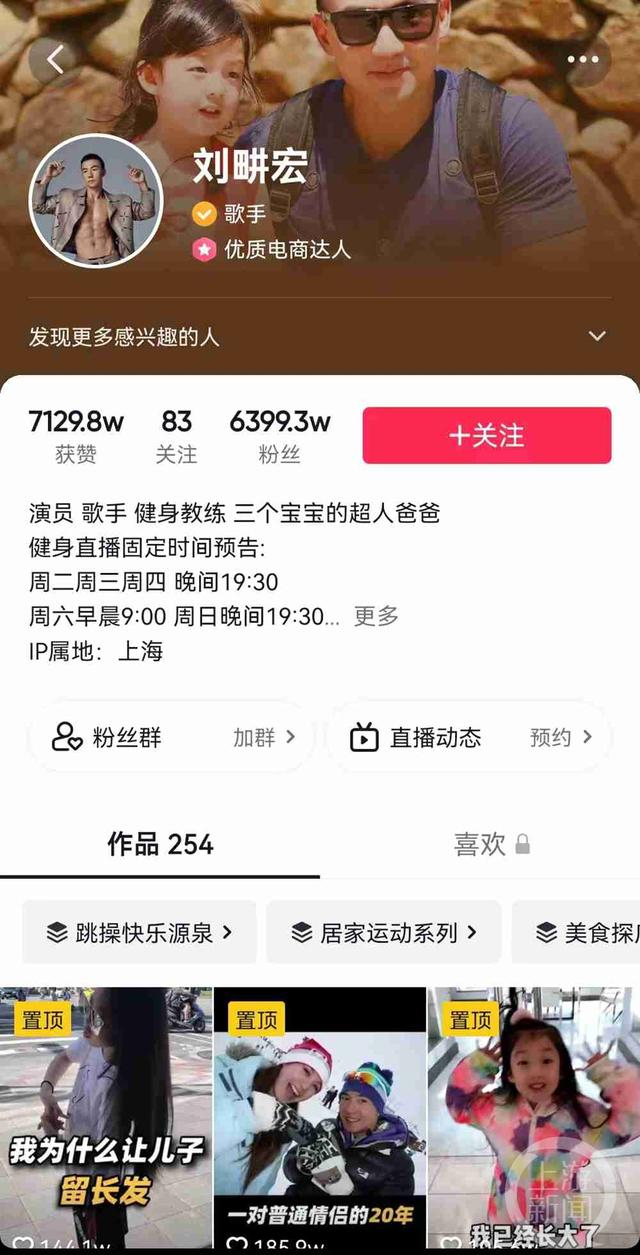640x1255 pixels.
Task: Switch to the 喜欢 tab
Action: point(490,845)
